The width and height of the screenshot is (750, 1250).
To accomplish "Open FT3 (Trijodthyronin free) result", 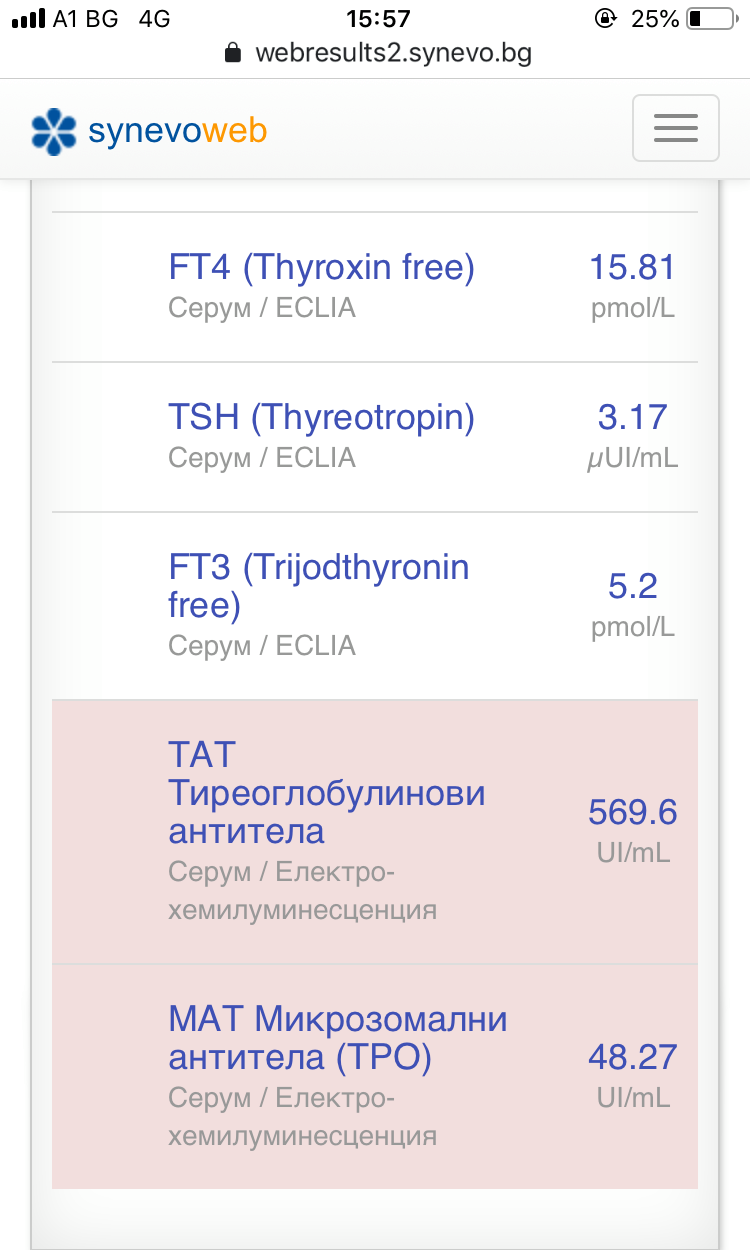I will (318, 586).
